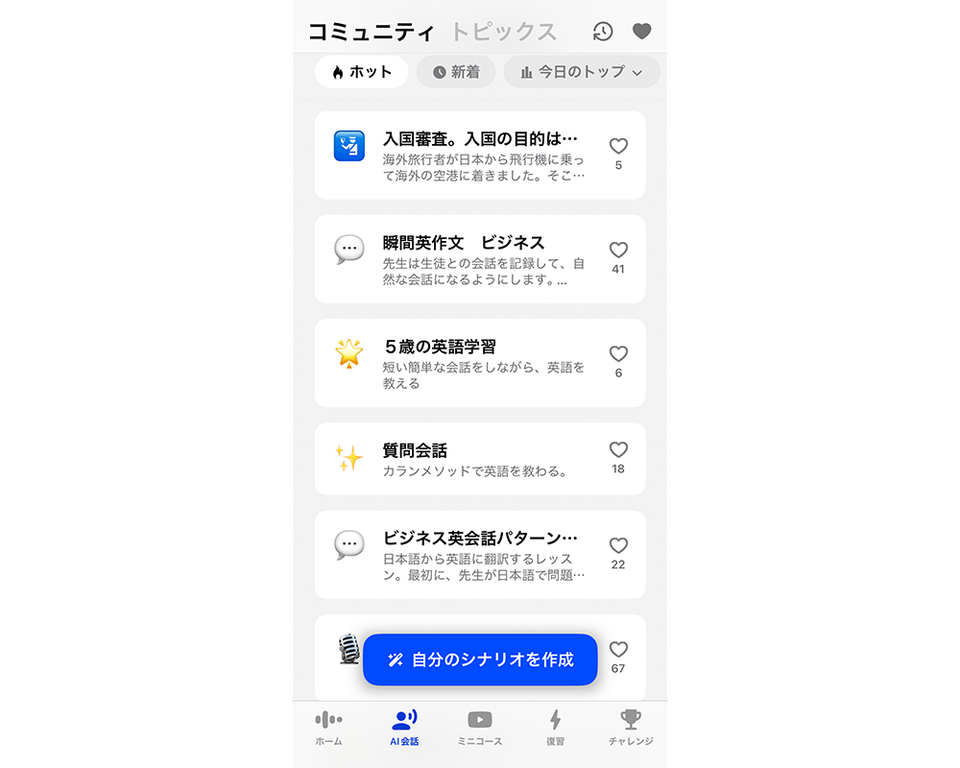This screenshot has height=768, width=960.
Task: Switch to the トピックス tab
Action: (x=503, y=32)
